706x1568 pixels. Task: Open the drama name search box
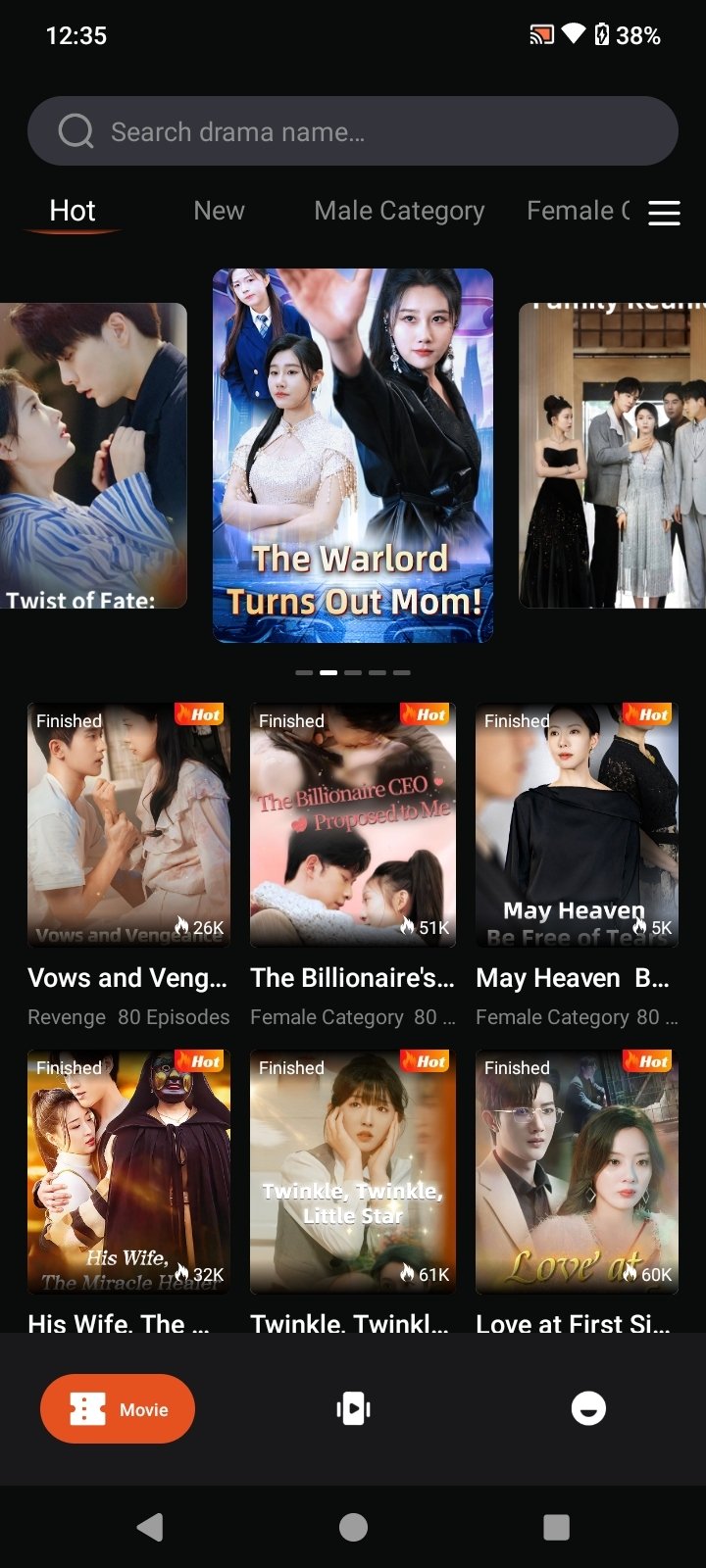click(353, 131)
